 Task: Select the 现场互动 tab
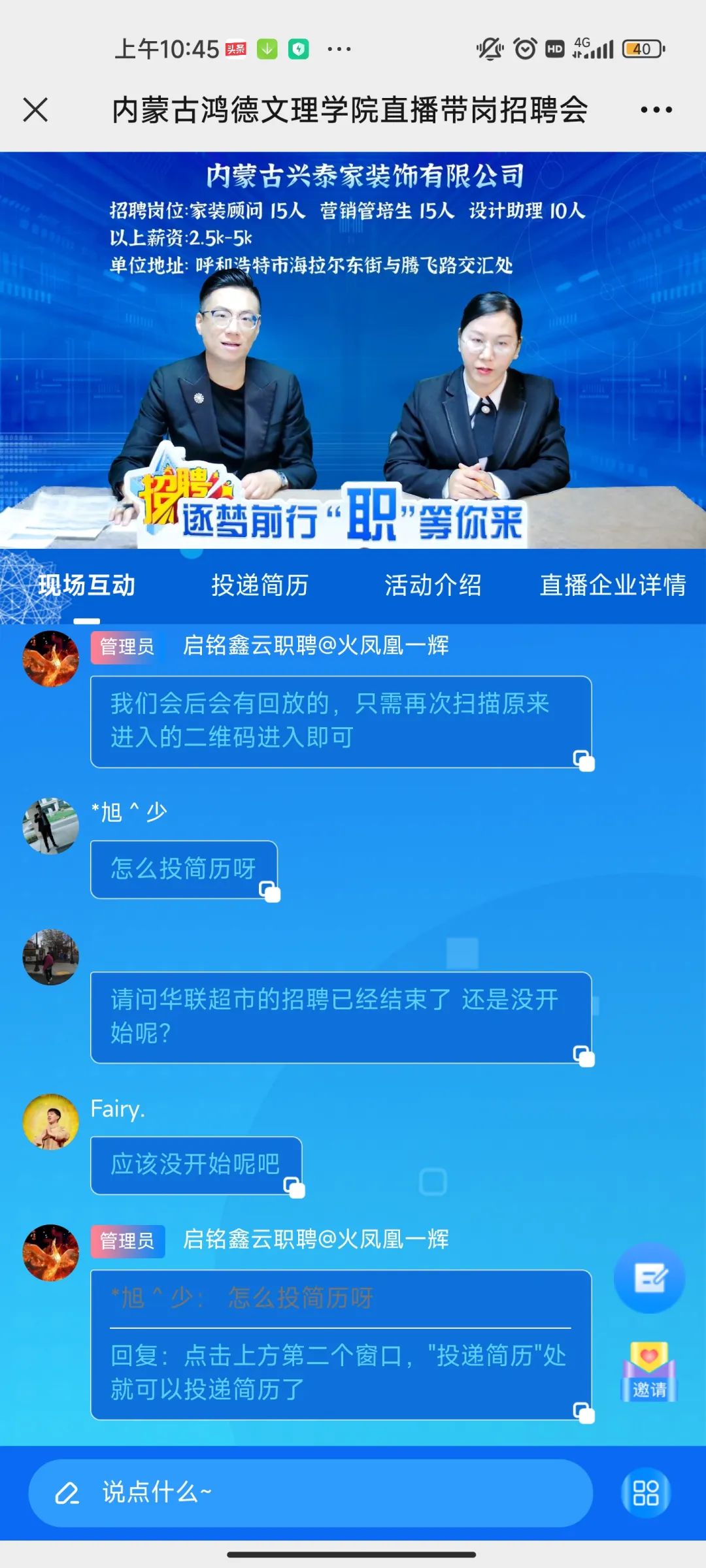point(86,585)
